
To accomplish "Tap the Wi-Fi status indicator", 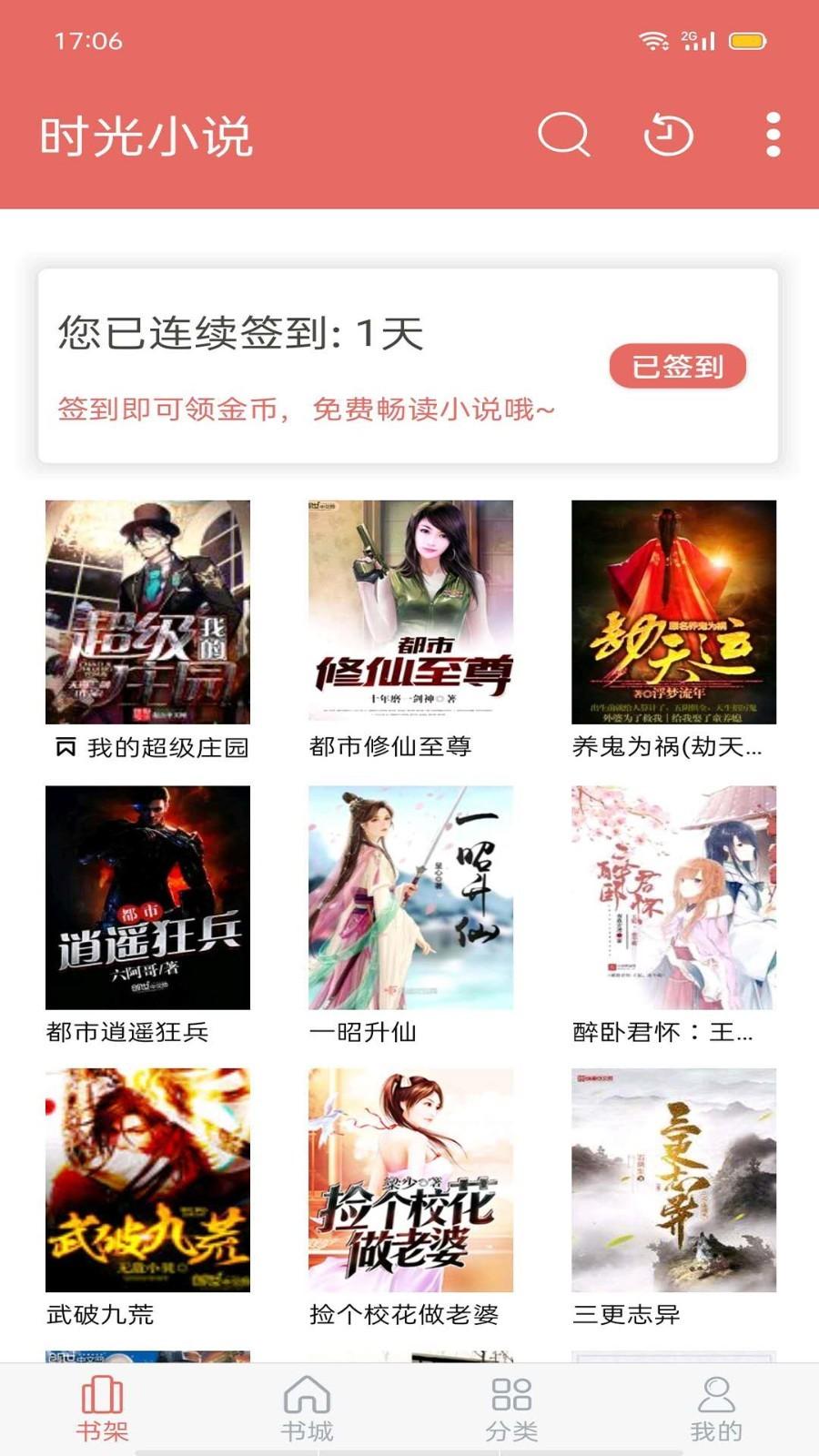I will click(x=652, y=39).
